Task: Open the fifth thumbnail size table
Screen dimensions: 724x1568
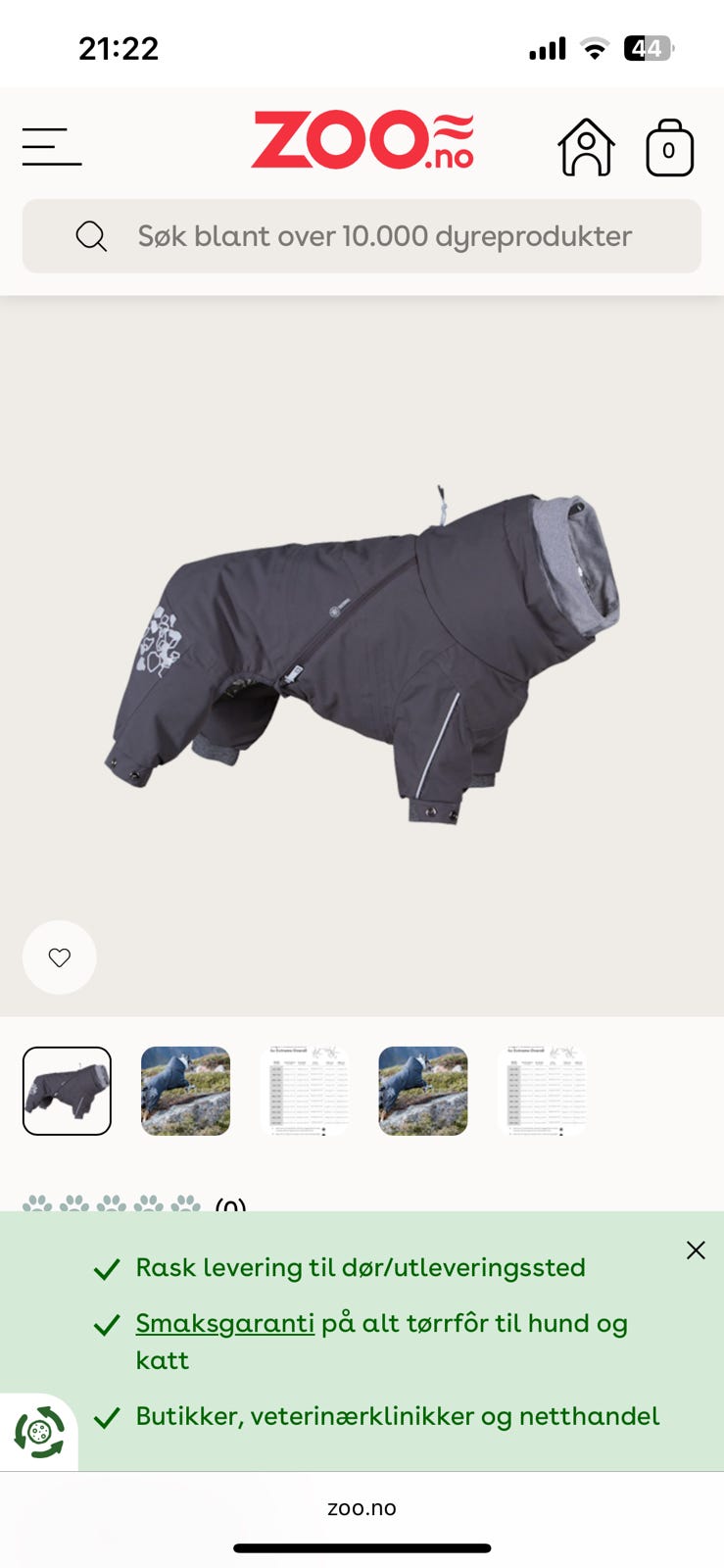Action: 541,1091
